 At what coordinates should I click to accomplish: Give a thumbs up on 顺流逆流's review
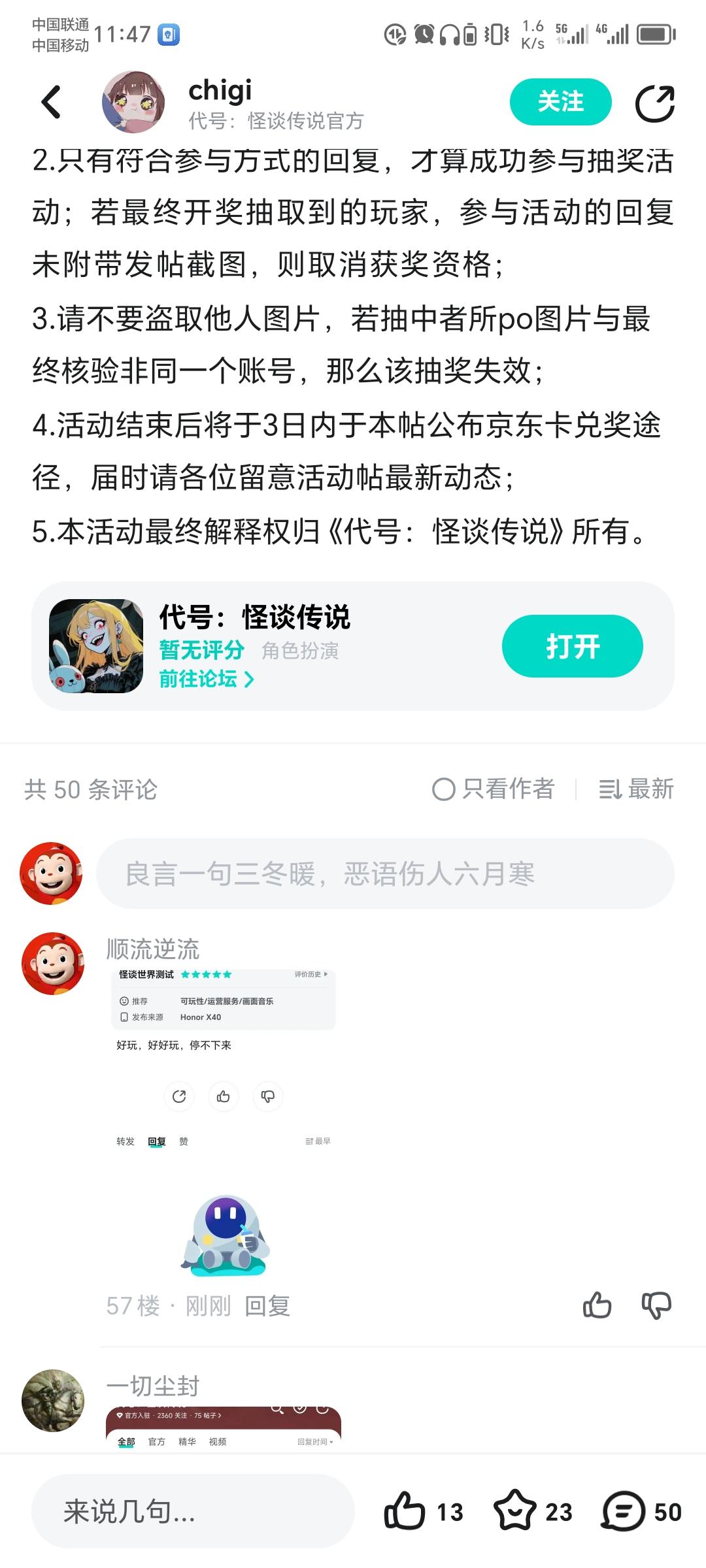coord(223,1096)
